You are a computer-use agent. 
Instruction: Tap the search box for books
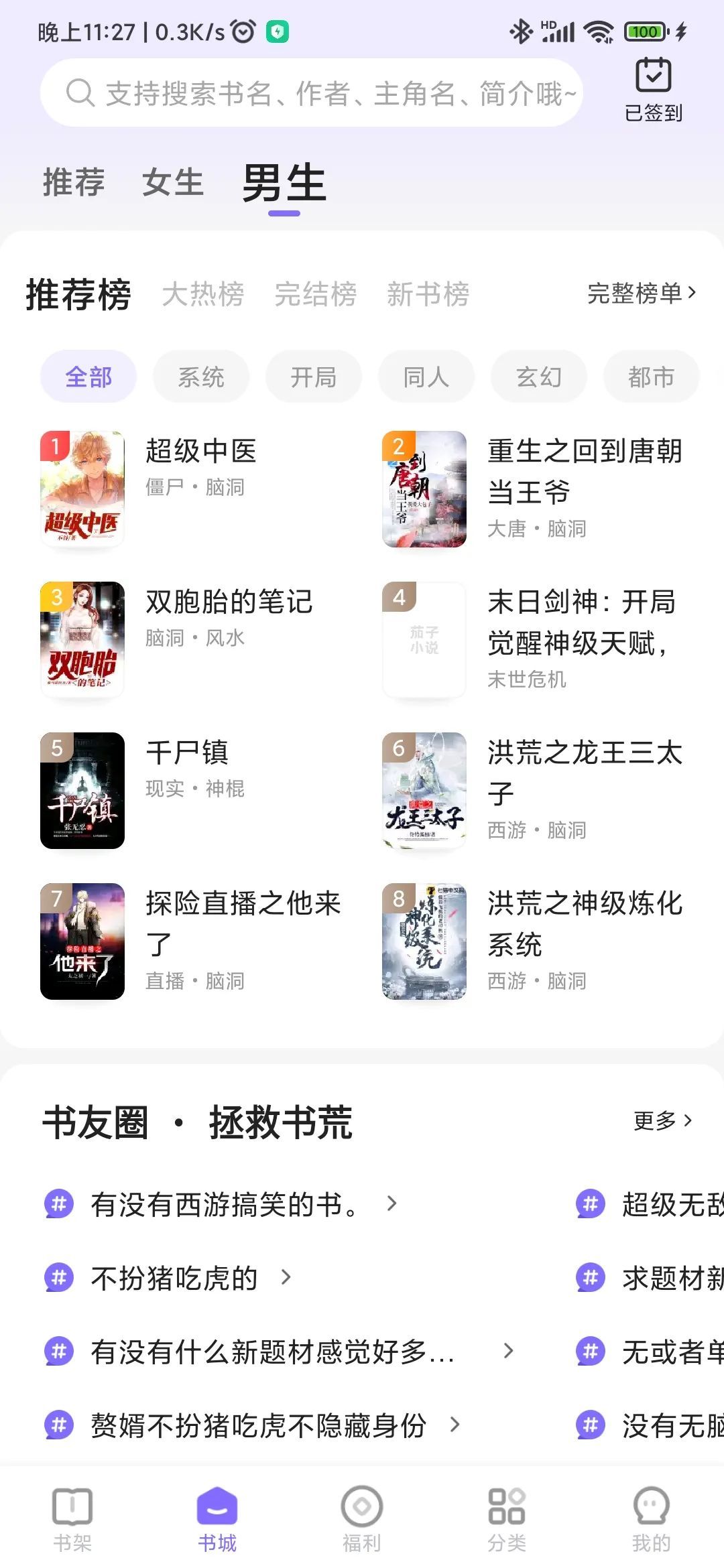[x=312, y=93]
